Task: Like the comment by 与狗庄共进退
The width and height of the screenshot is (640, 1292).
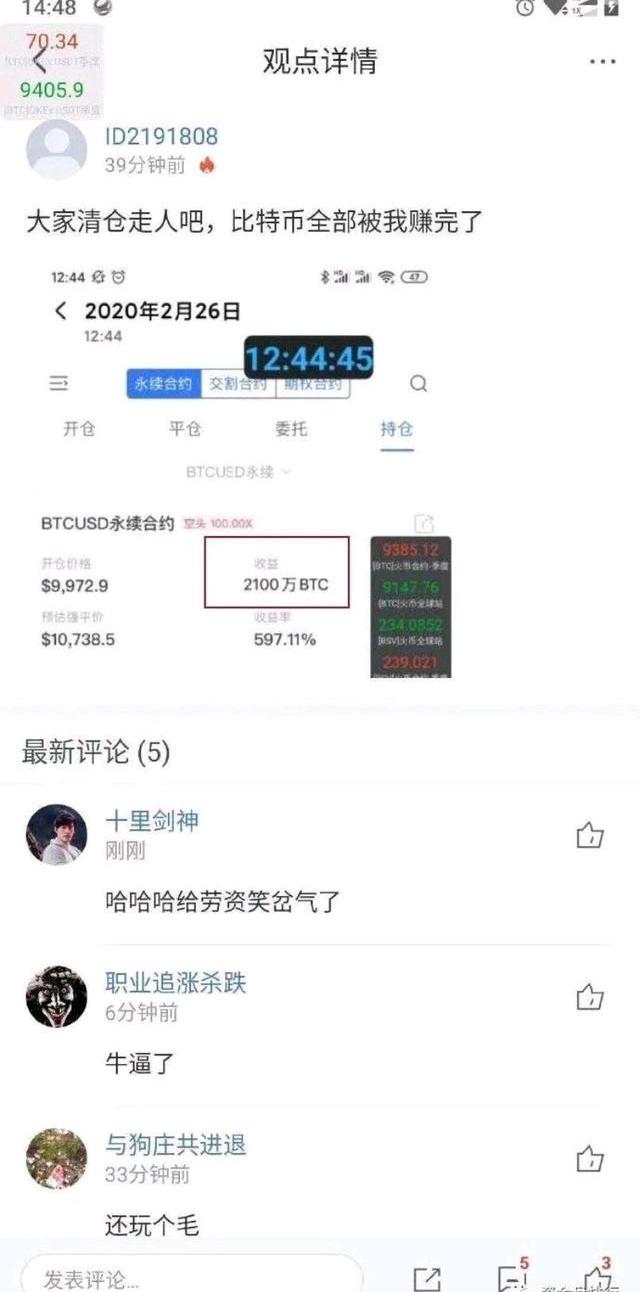Action: pyautogui.click(x=590, y=1159)
